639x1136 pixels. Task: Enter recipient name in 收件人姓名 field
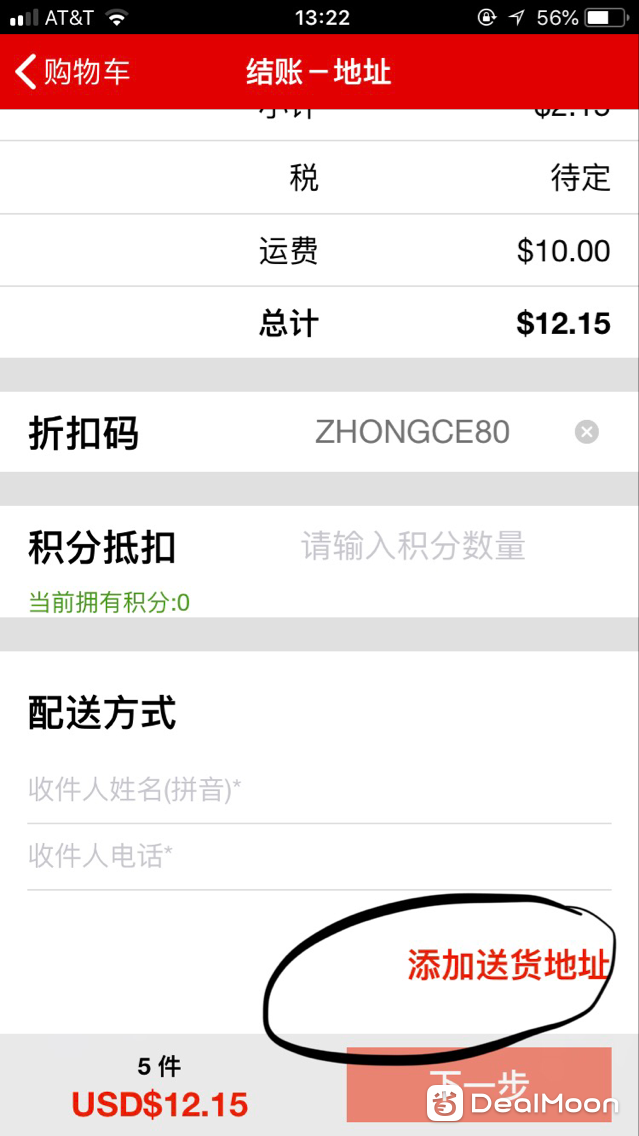tap(320, 790)
